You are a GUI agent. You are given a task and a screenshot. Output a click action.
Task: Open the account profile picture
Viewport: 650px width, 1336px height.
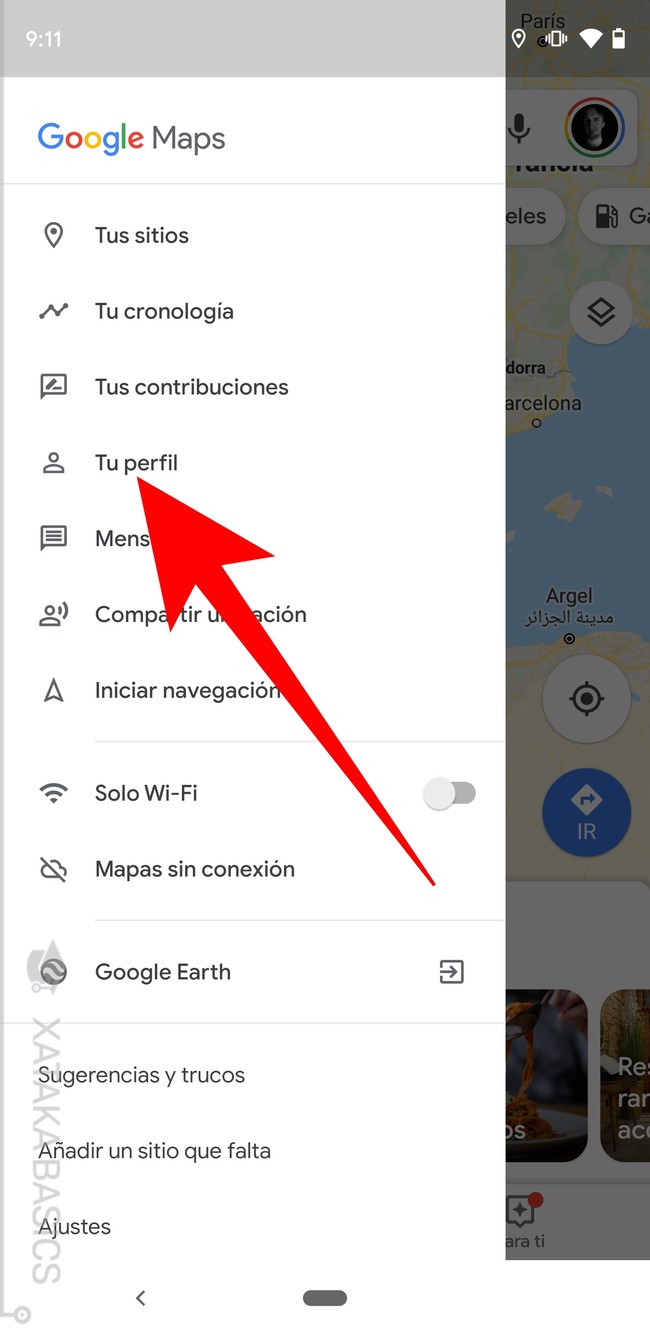[x=594, y=128]
